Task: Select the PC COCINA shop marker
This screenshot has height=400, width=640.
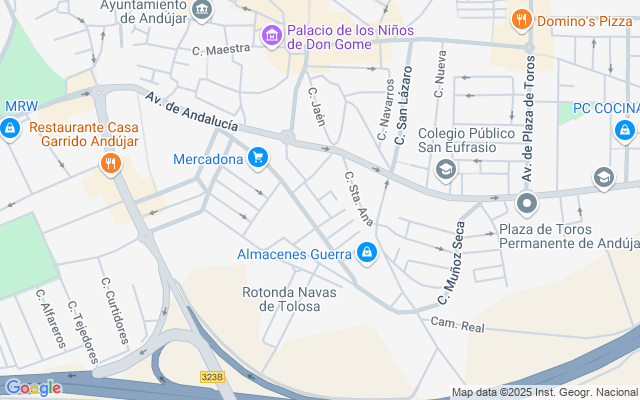Action: click(625, 128)
